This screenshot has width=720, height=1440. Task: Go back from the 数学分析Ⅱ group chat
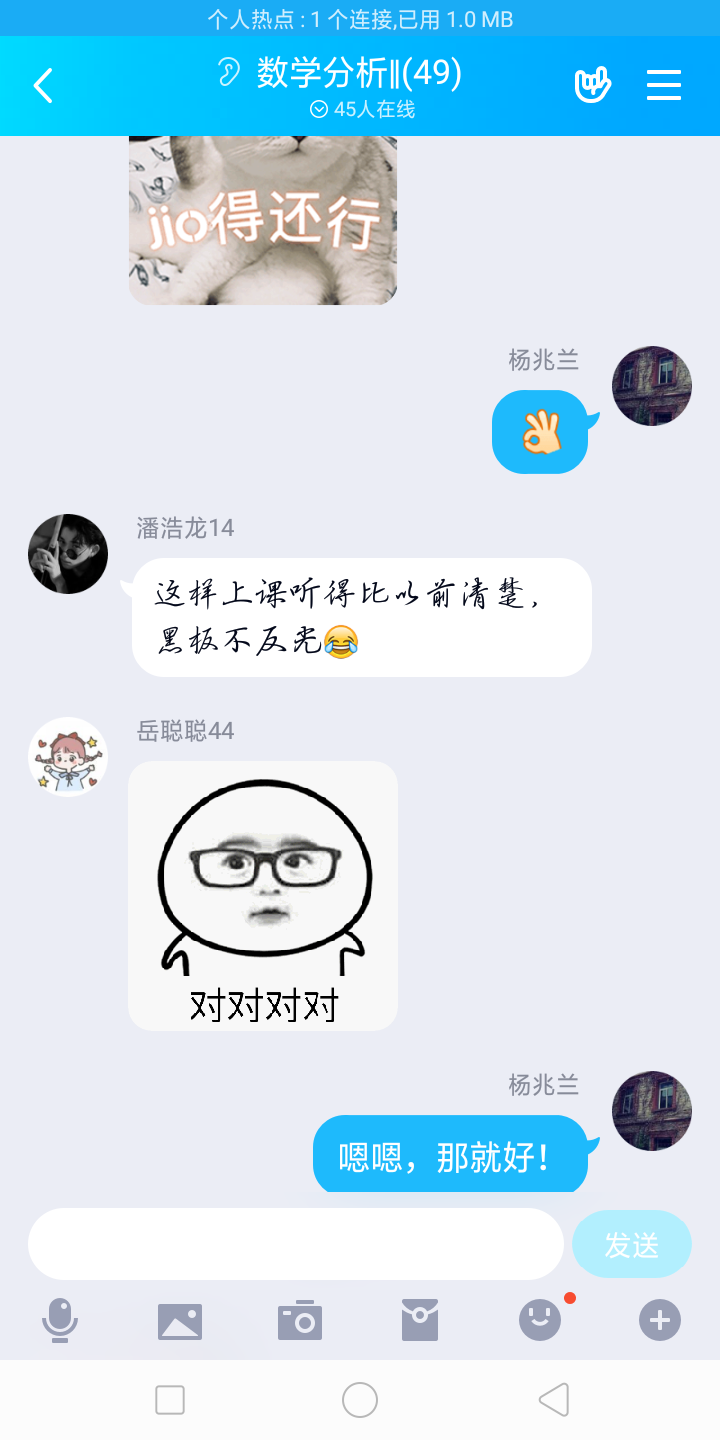pos(43,86)
